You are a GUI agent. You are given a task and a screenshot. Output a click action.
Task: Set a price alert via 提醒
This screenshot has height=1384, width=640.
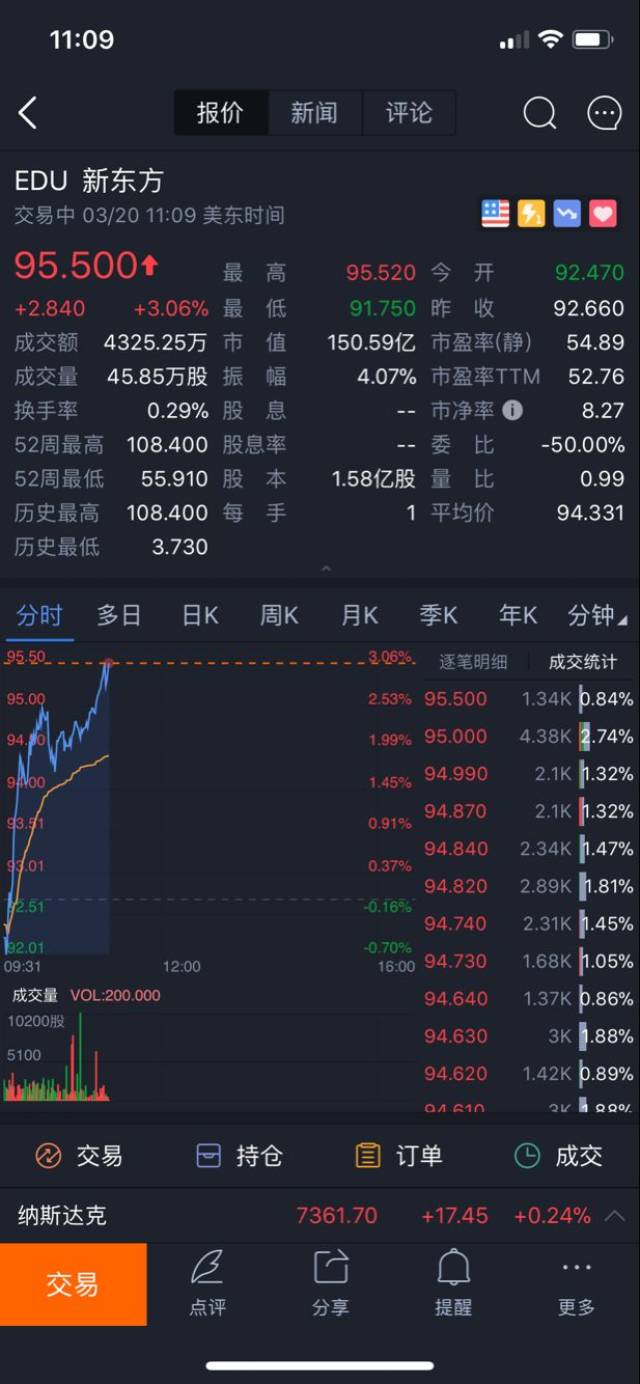(453, 1284)
